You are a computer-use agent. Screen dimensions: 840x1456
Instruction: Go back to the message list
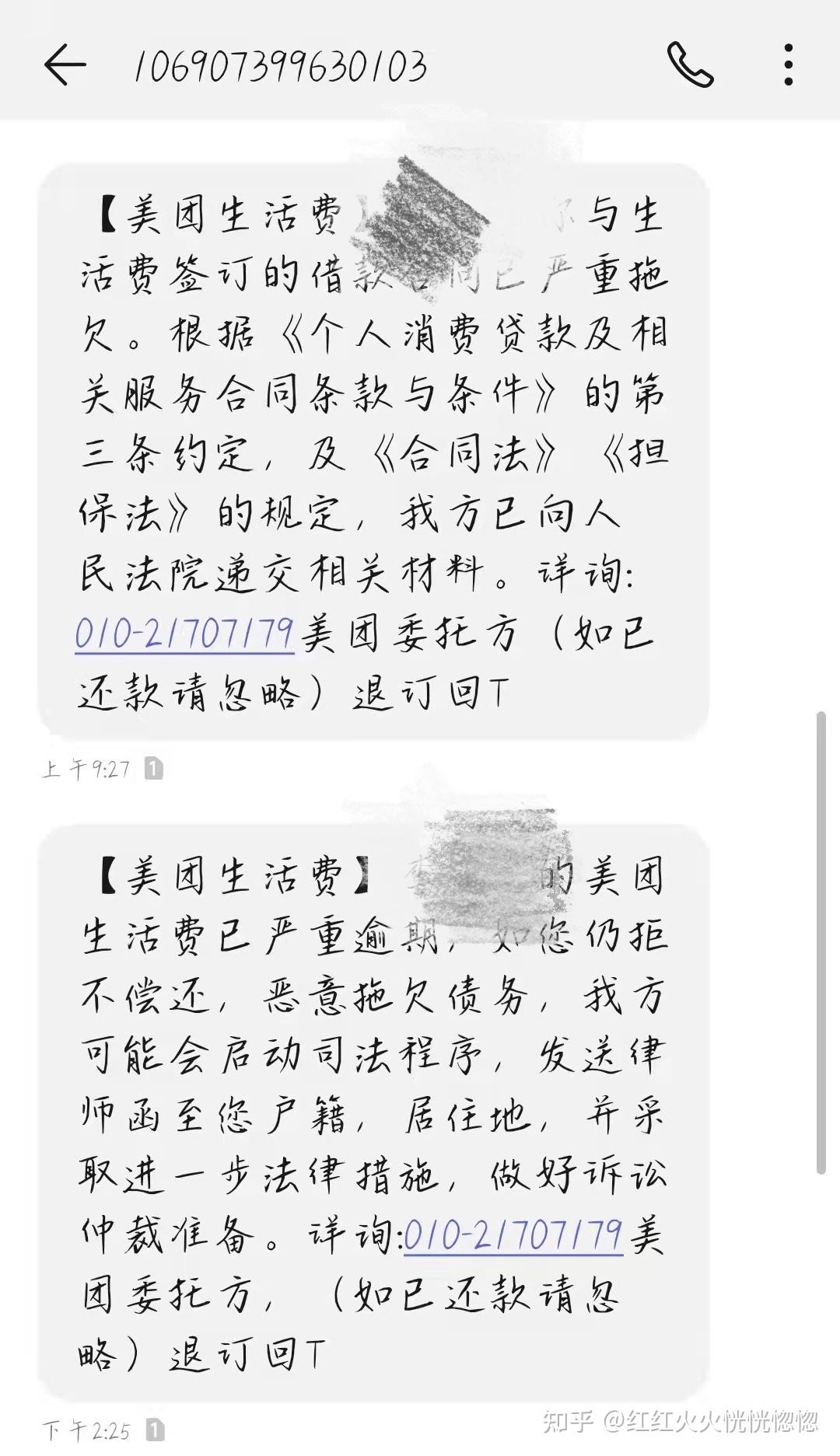point(65,65)
